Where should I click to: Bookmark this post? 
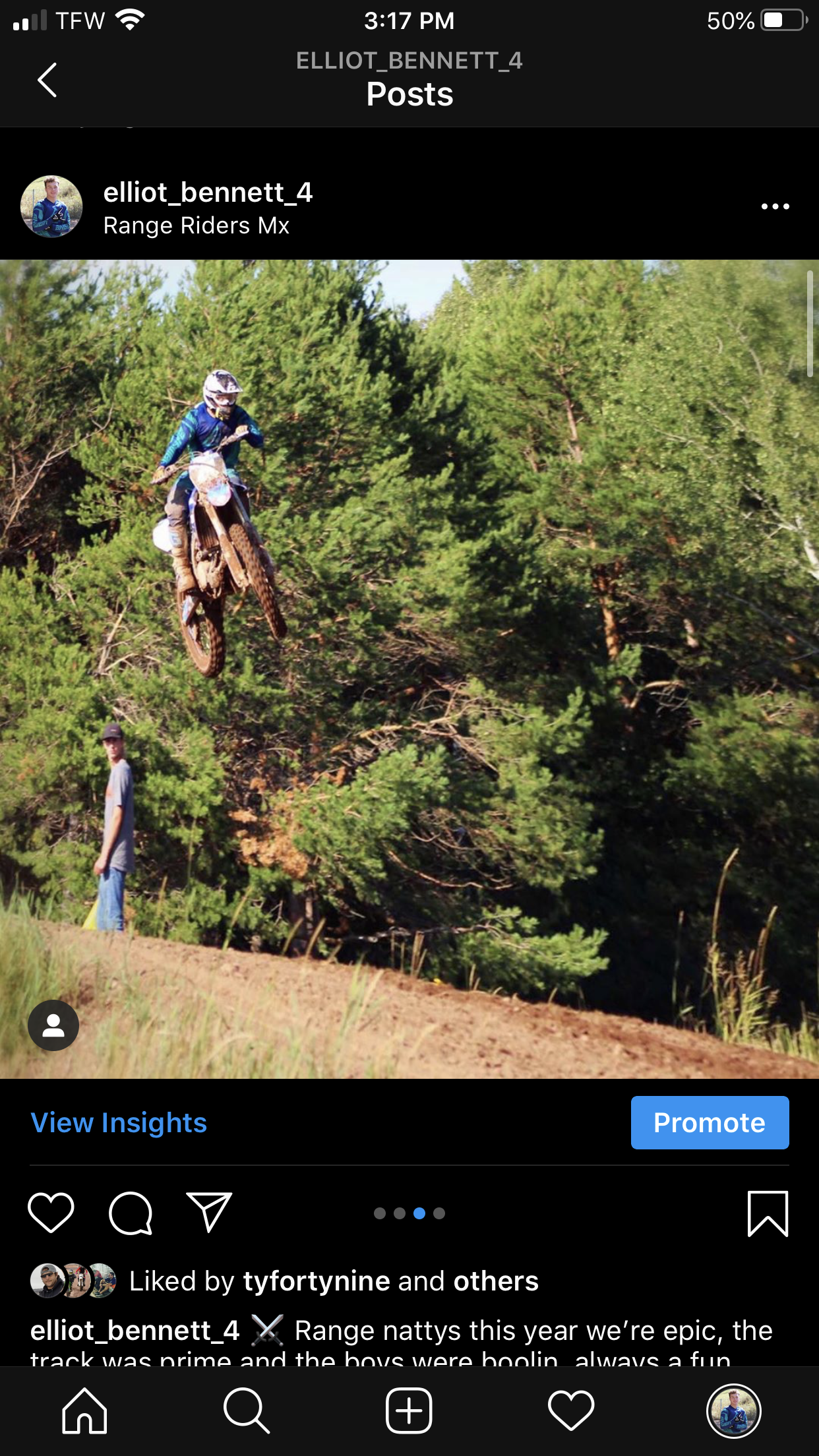point(768,1213)
